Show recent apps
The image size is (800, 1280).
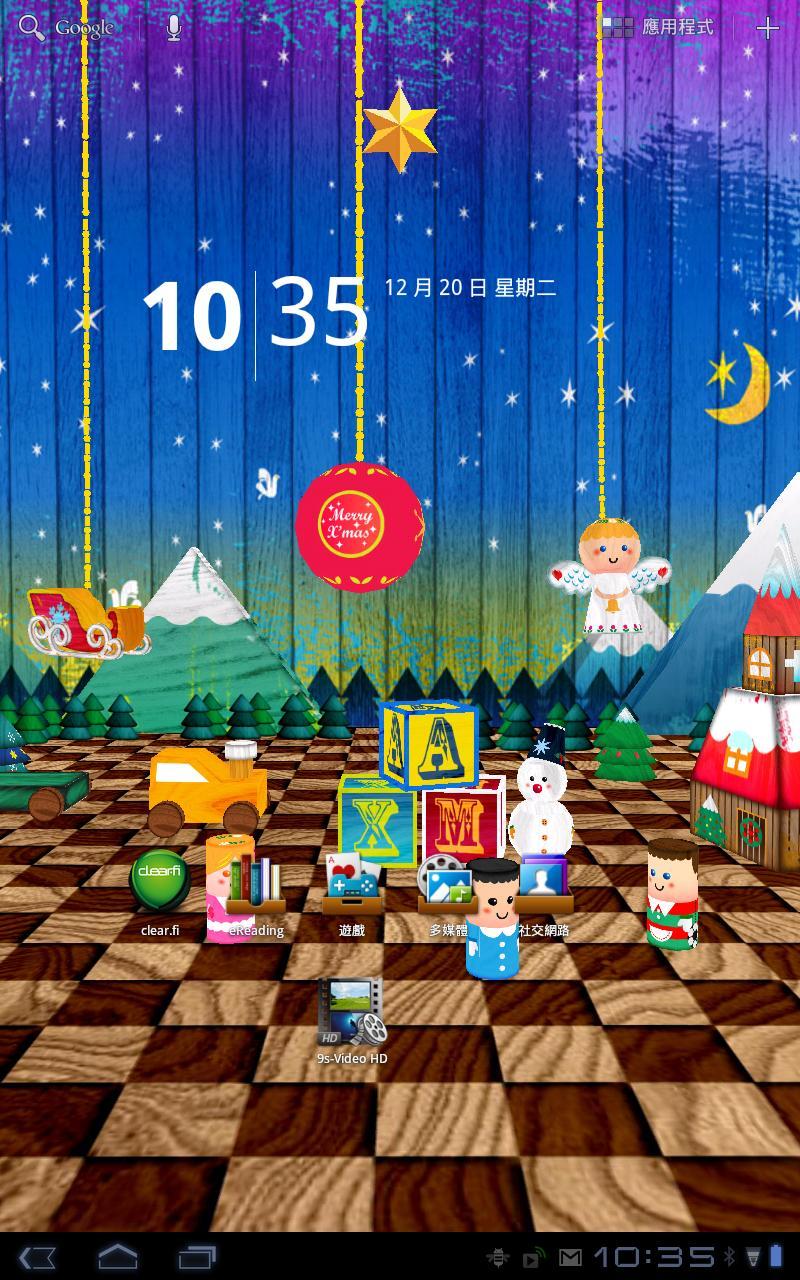(x=197, y=1256)
